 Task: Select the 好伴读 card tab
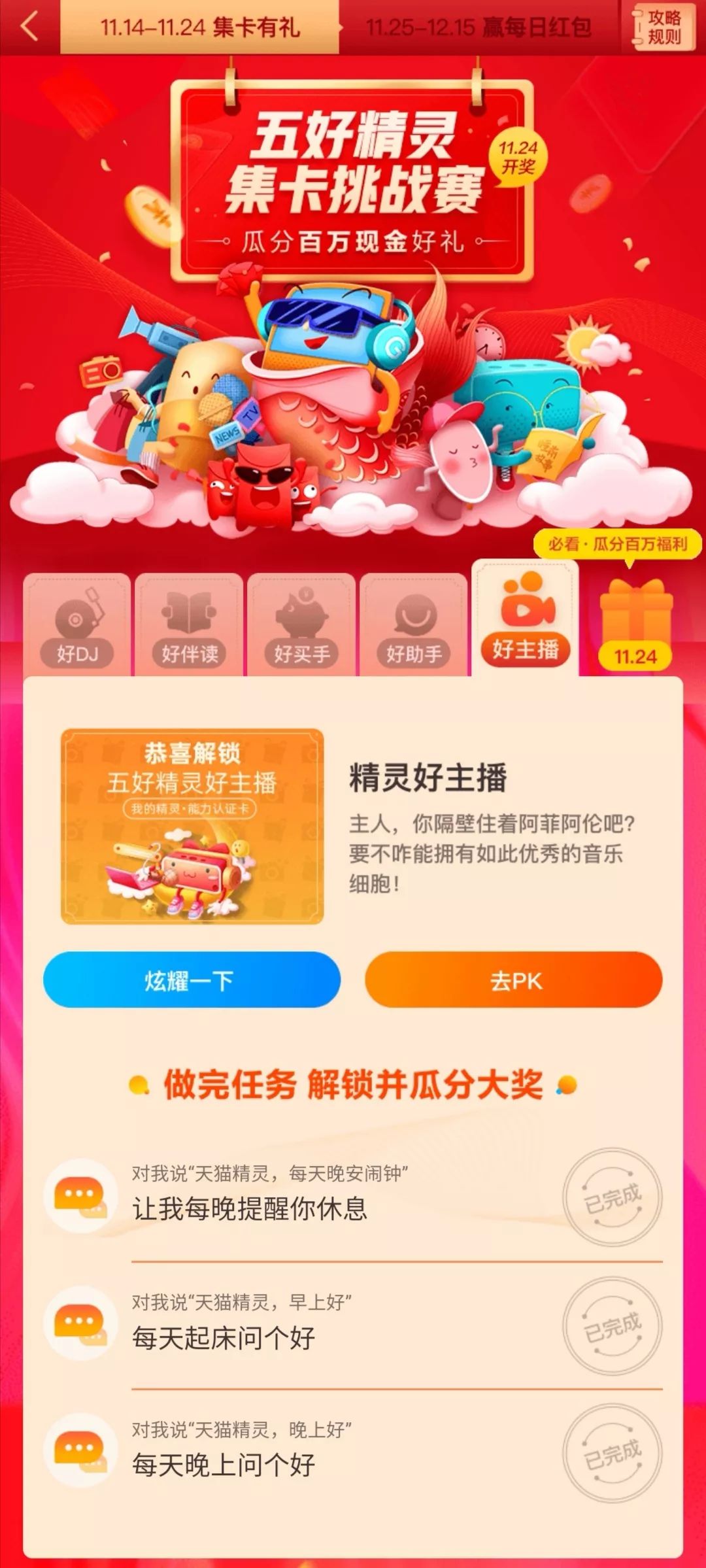189,624
